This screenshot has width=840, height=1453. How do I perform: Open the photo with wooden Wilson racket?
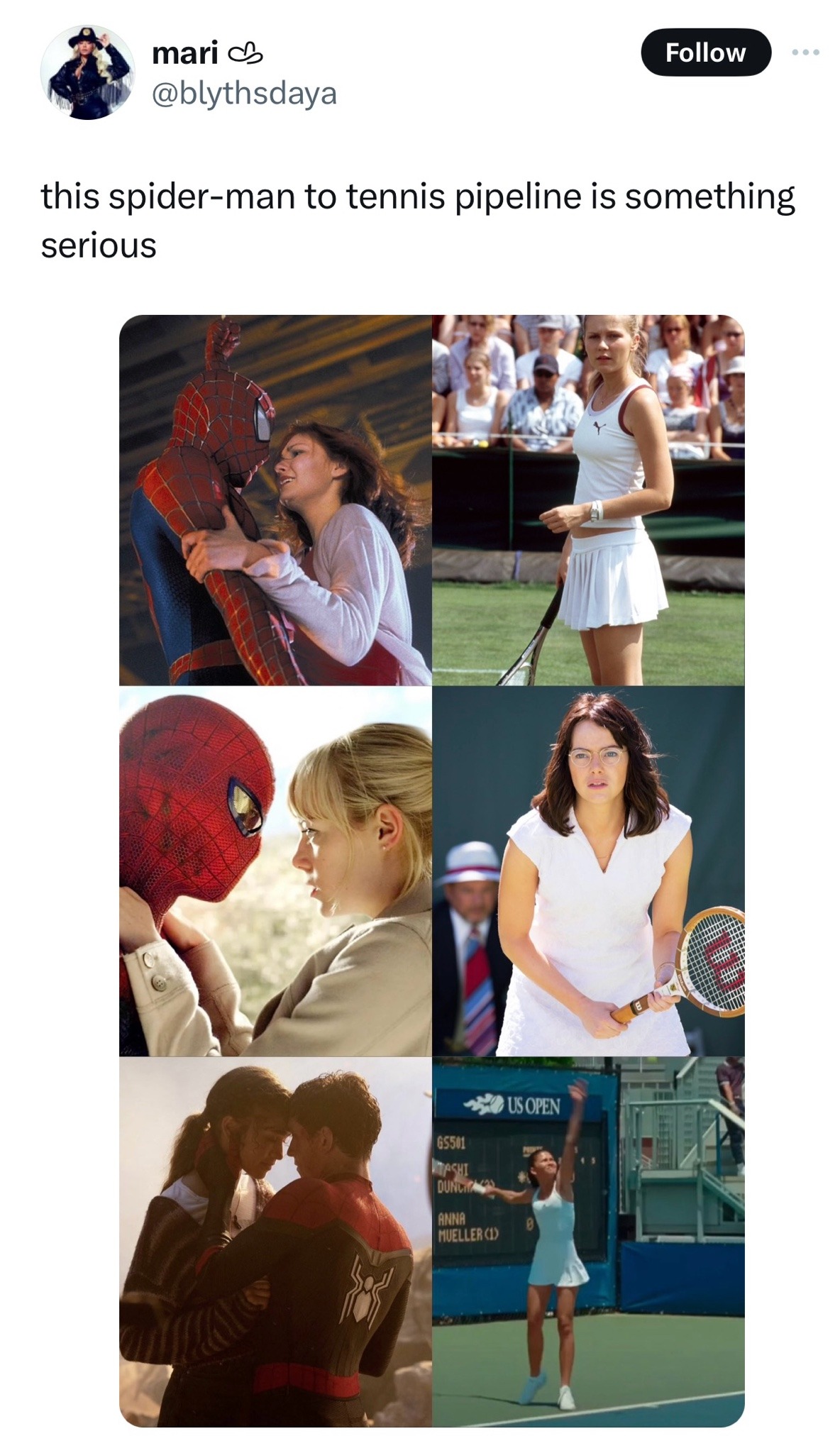tap(589, 871)
